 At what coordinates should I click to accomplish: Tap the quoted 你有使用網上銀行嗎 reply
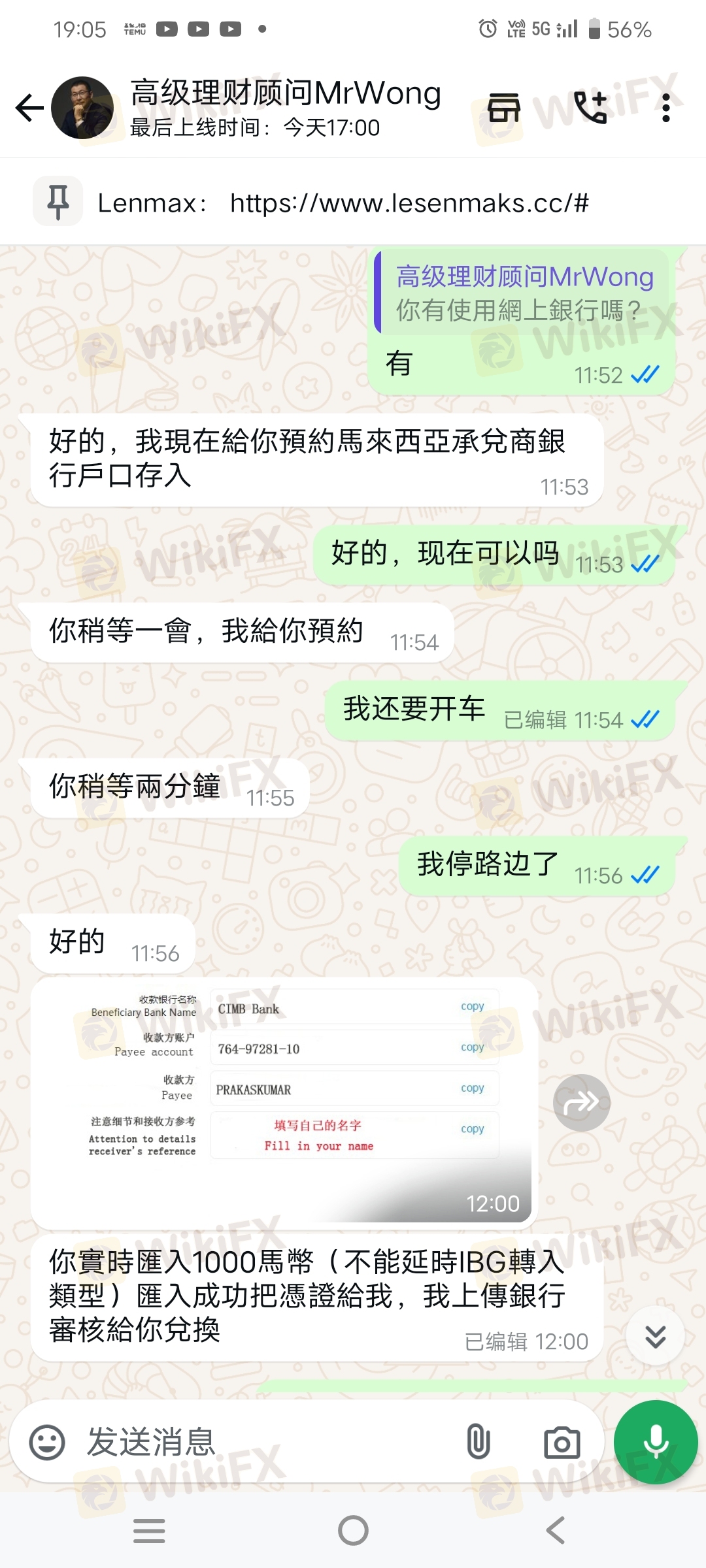(x=523, y=293)
